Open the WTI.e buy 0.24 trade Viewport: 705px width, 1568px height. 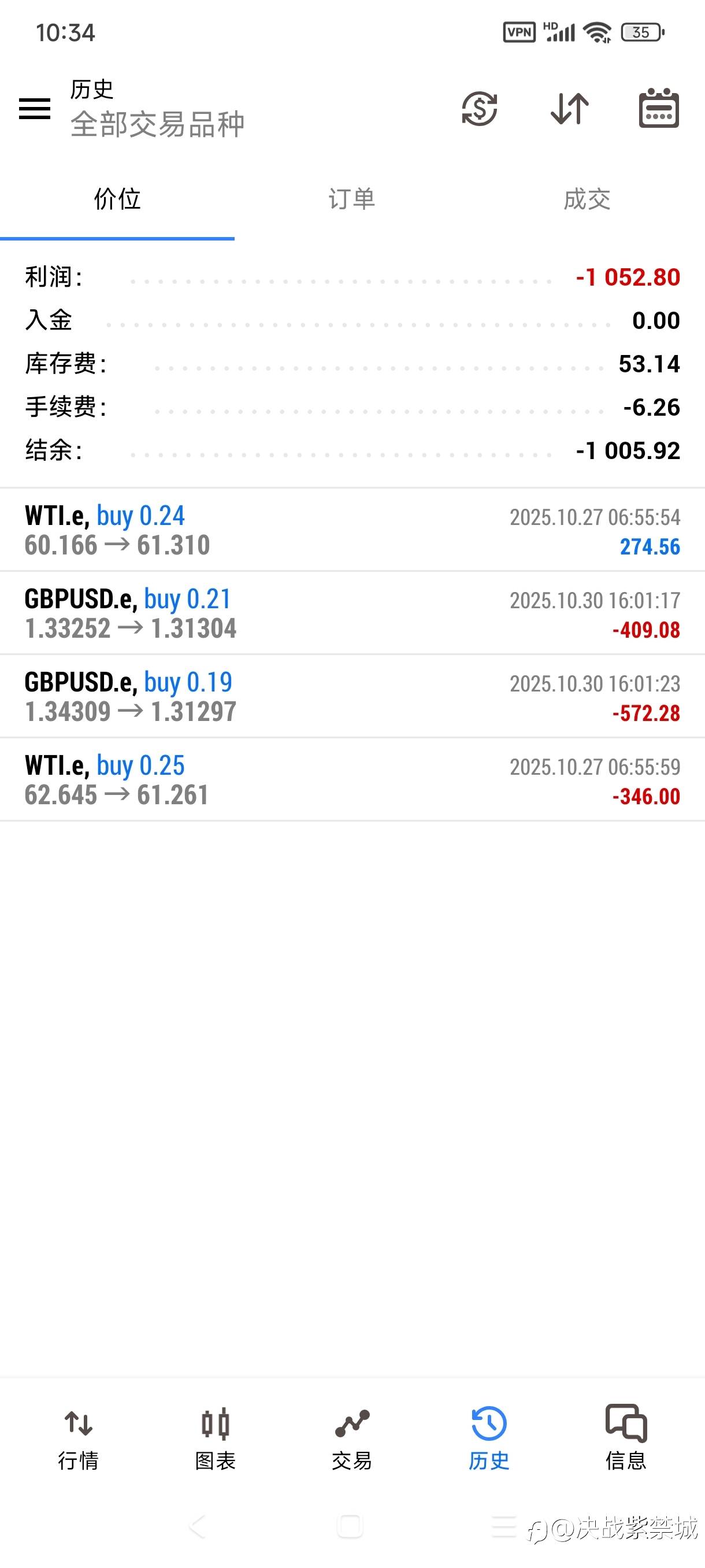[351, 530]
